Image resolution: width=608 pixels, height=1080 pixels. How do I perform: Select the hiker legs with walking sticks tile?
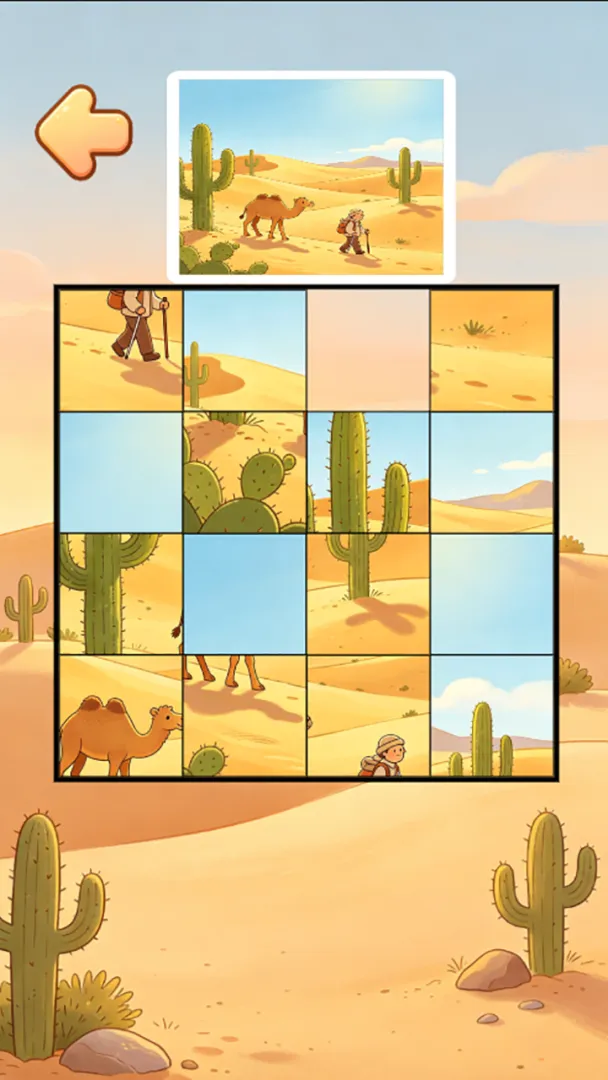click(121, 350)
